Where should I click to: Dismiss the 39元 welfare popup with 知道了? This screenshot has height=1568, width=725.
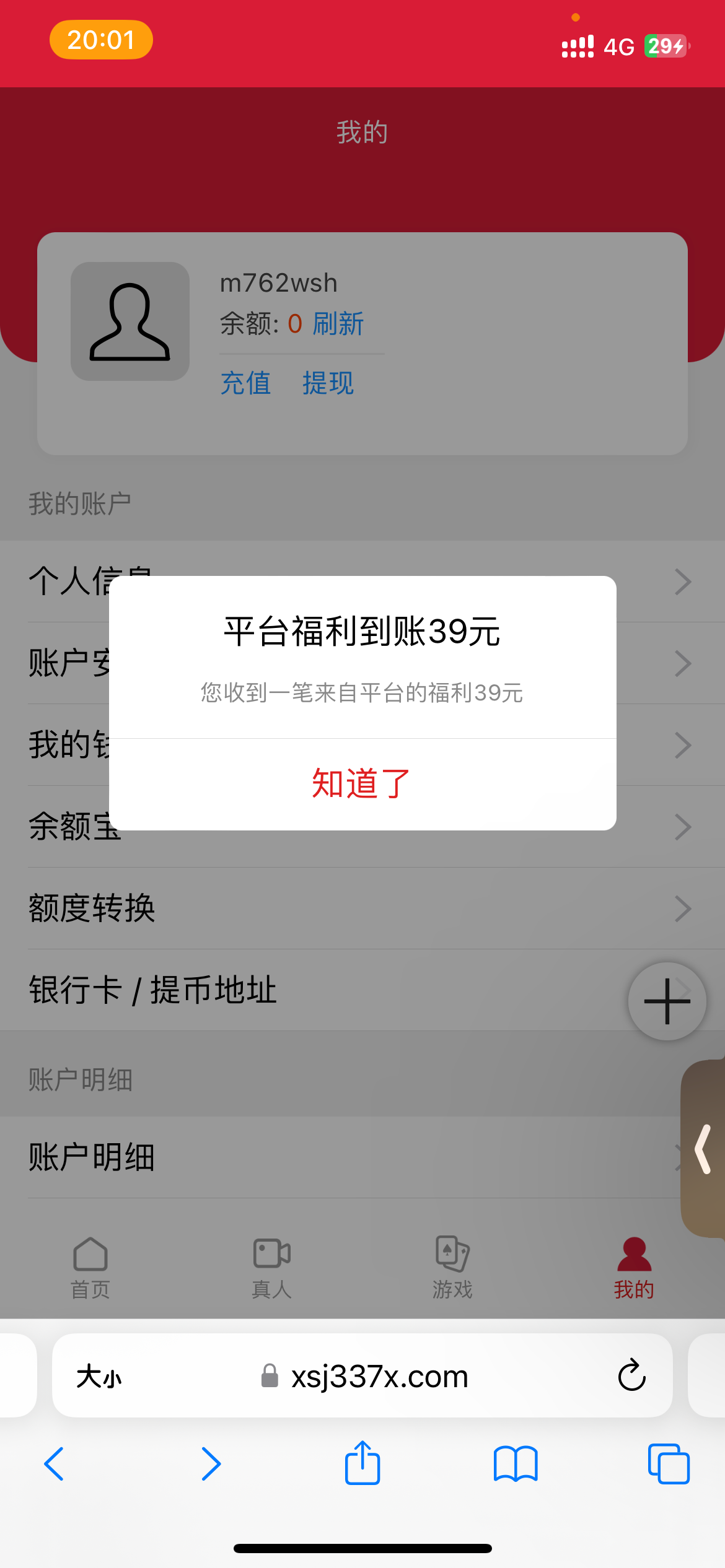pos(361,783)
